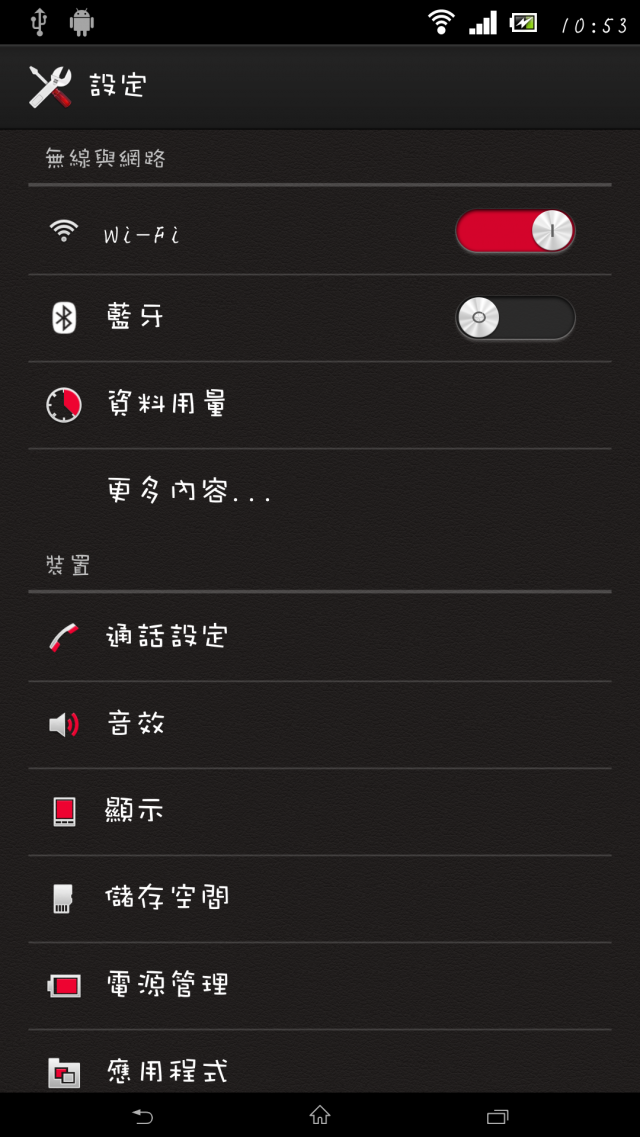Open 音效 sound settings
The image size is (640, 1138).
(320, 724)
